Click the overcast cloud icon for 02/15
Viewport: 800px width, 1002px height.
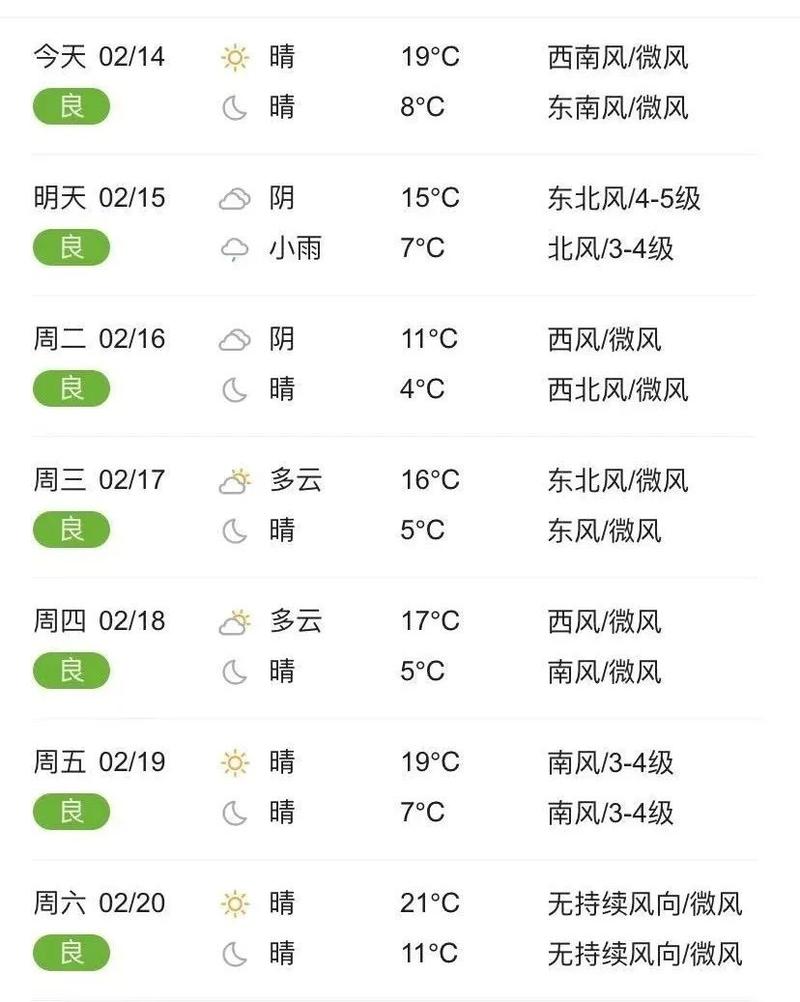pyautogui.click(x=234, y=199)
